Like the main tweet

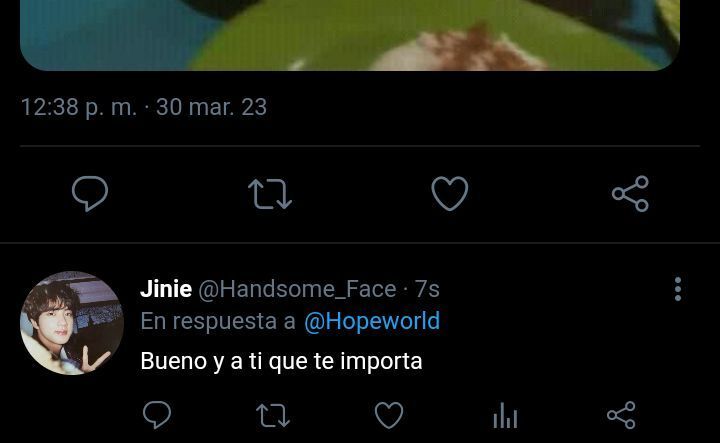tap(449, 193)
